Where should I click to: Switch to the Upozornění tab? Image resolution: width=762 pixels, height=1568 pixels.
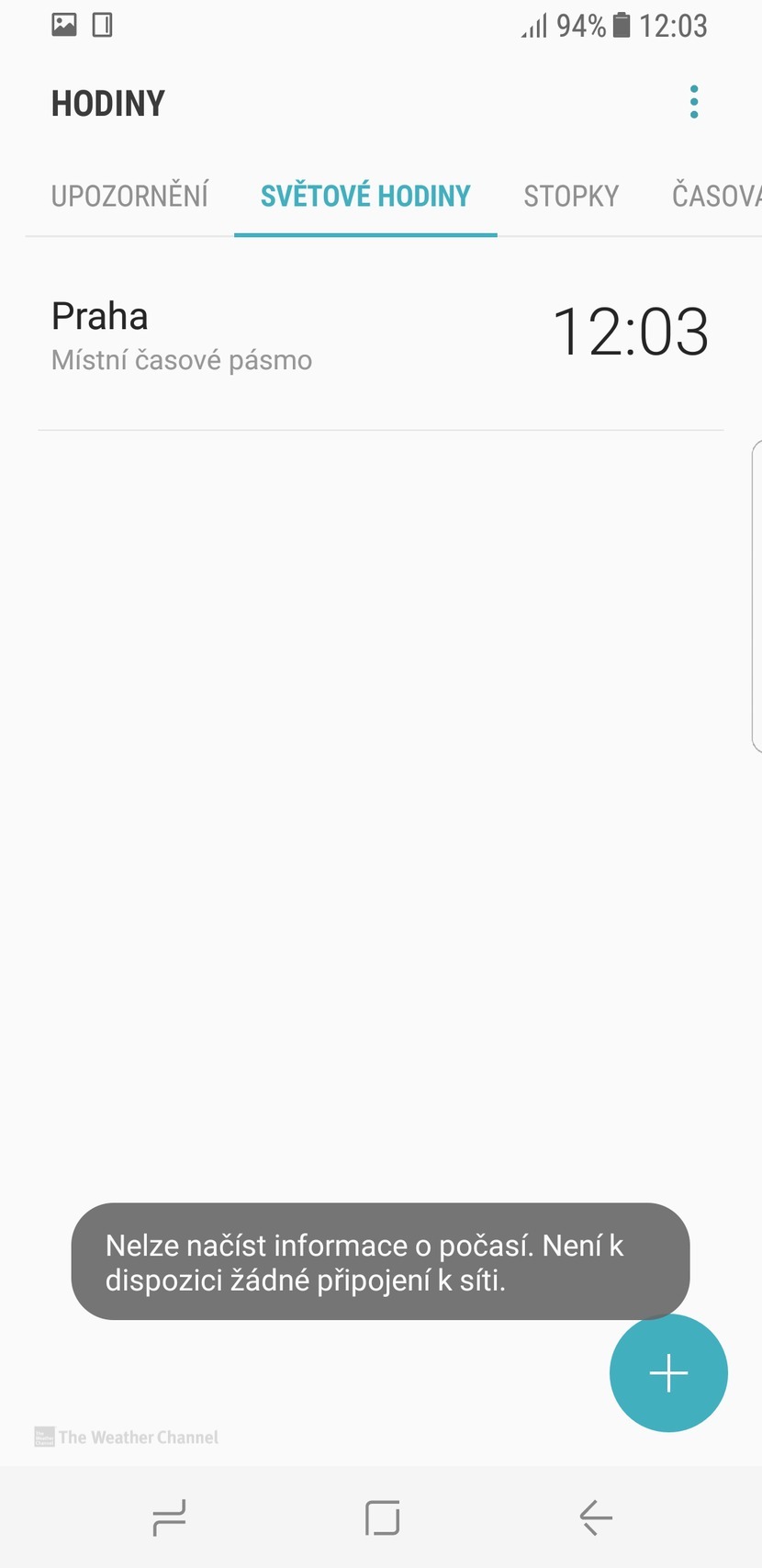[129, 196]
